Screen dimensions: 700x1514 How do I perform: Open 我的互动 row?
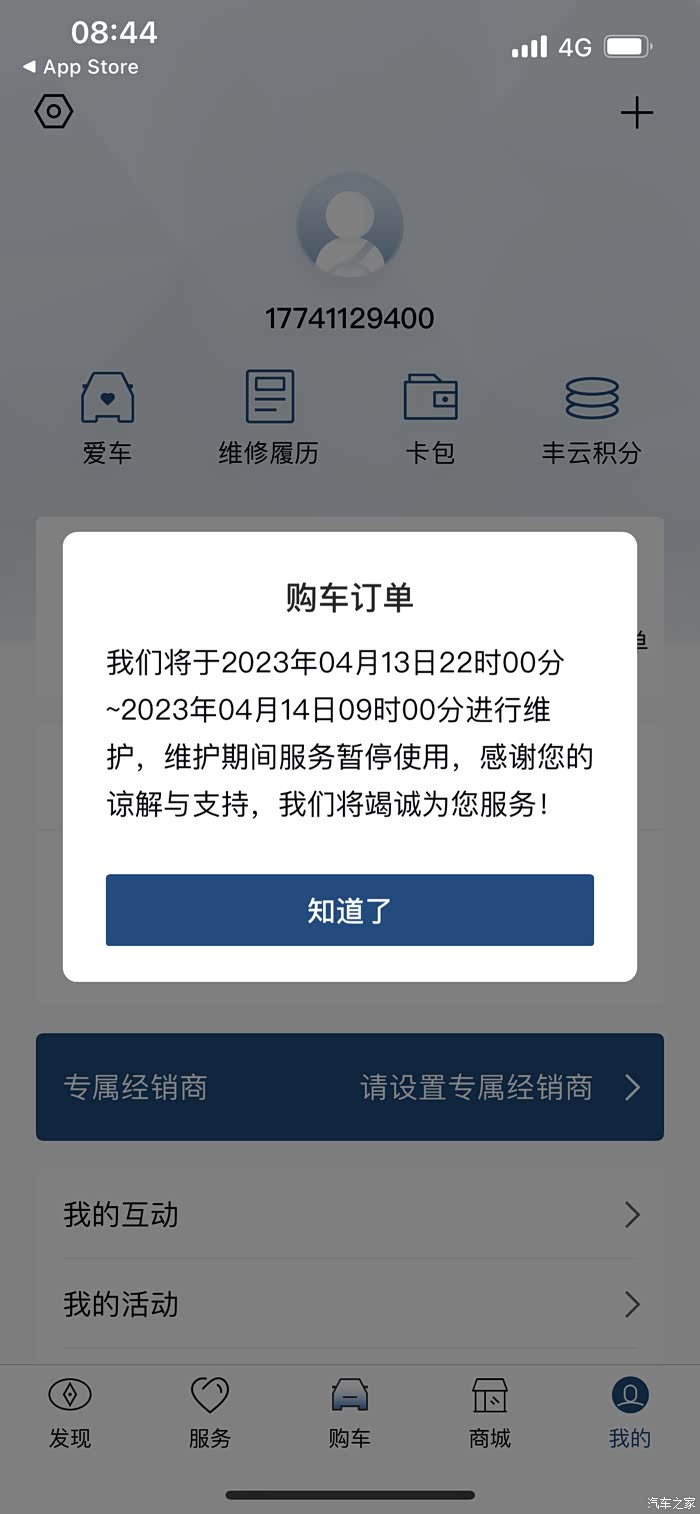click(350, 1215)
